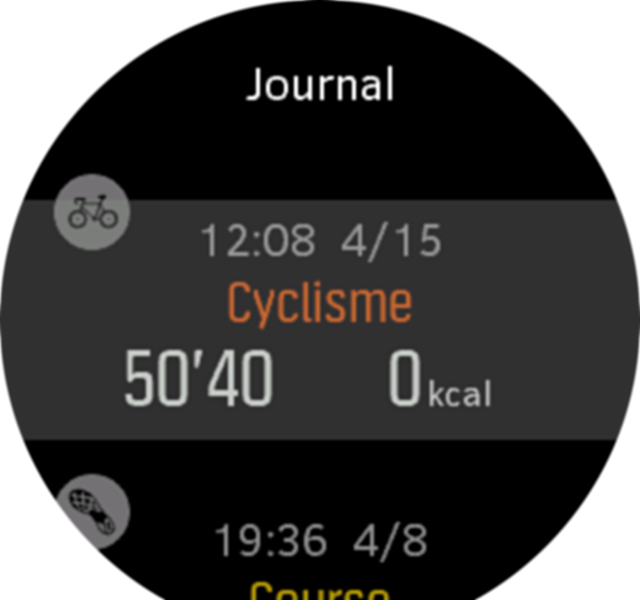Open the Cyclisme 12:08 4/15 entry
Image resolution: width=640 pixels, height=600 pixels.
click(x=320, y=320)
